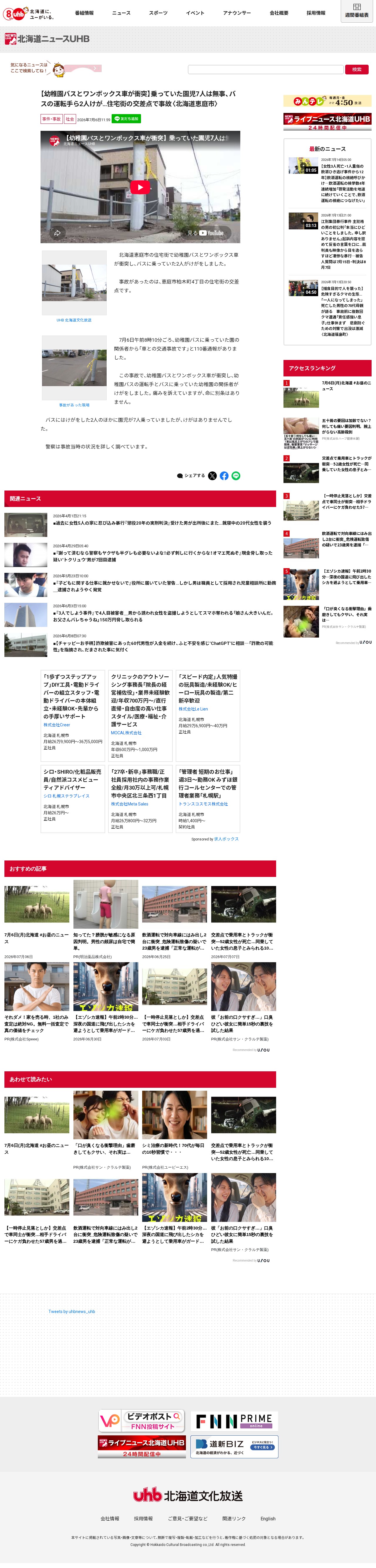Screen dimensions: 376x1568
Task: Play the embedded YouTube video
Action: [140, 187]
